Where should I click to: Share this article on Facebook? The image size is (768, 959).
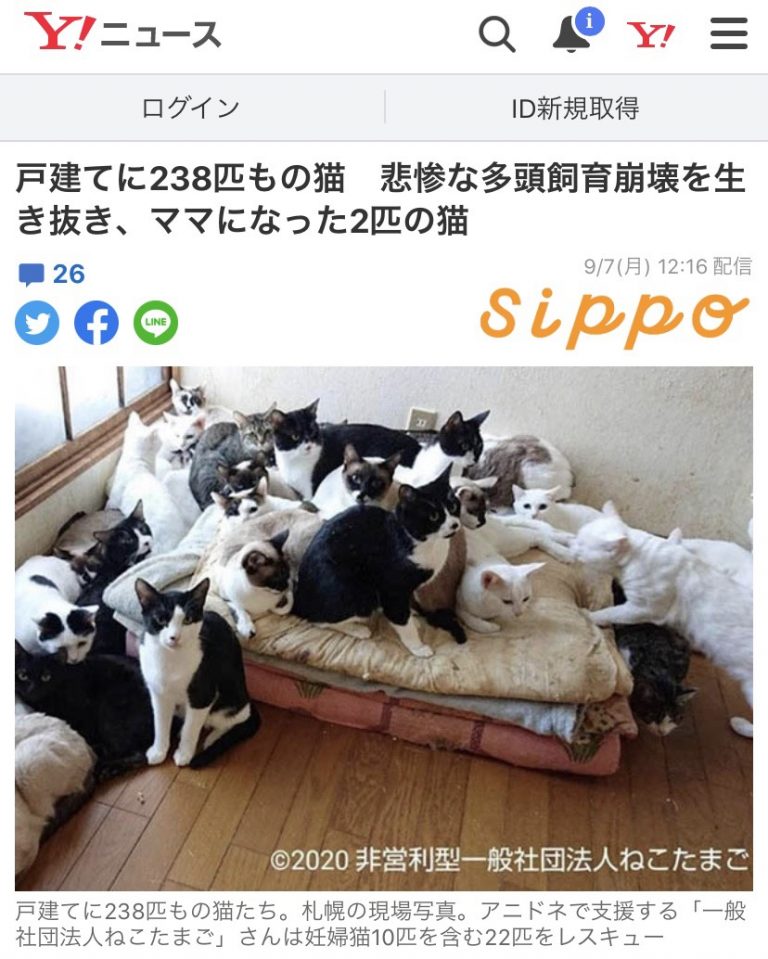click(x=96, y=323)
